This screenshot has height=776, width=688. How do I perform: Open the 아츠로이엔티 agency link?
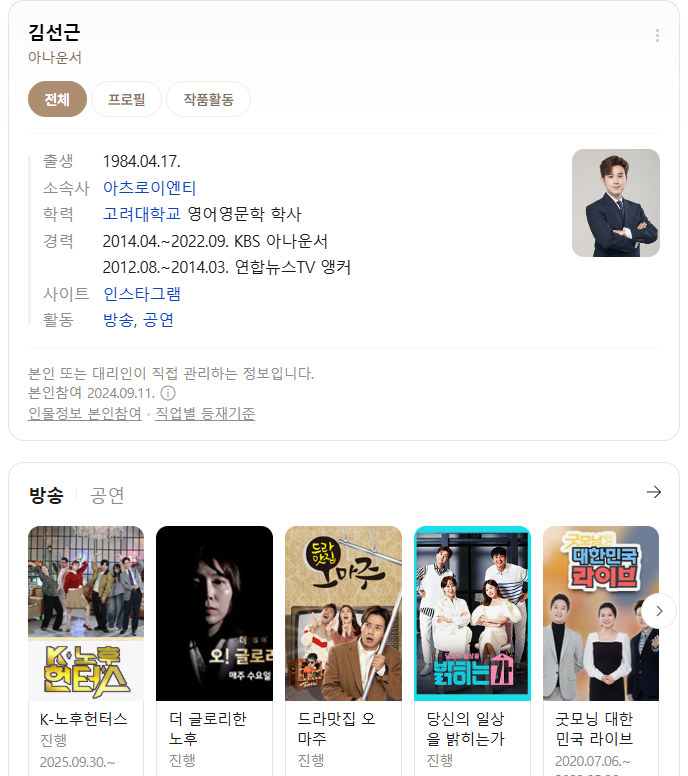[x=150, y=188]
